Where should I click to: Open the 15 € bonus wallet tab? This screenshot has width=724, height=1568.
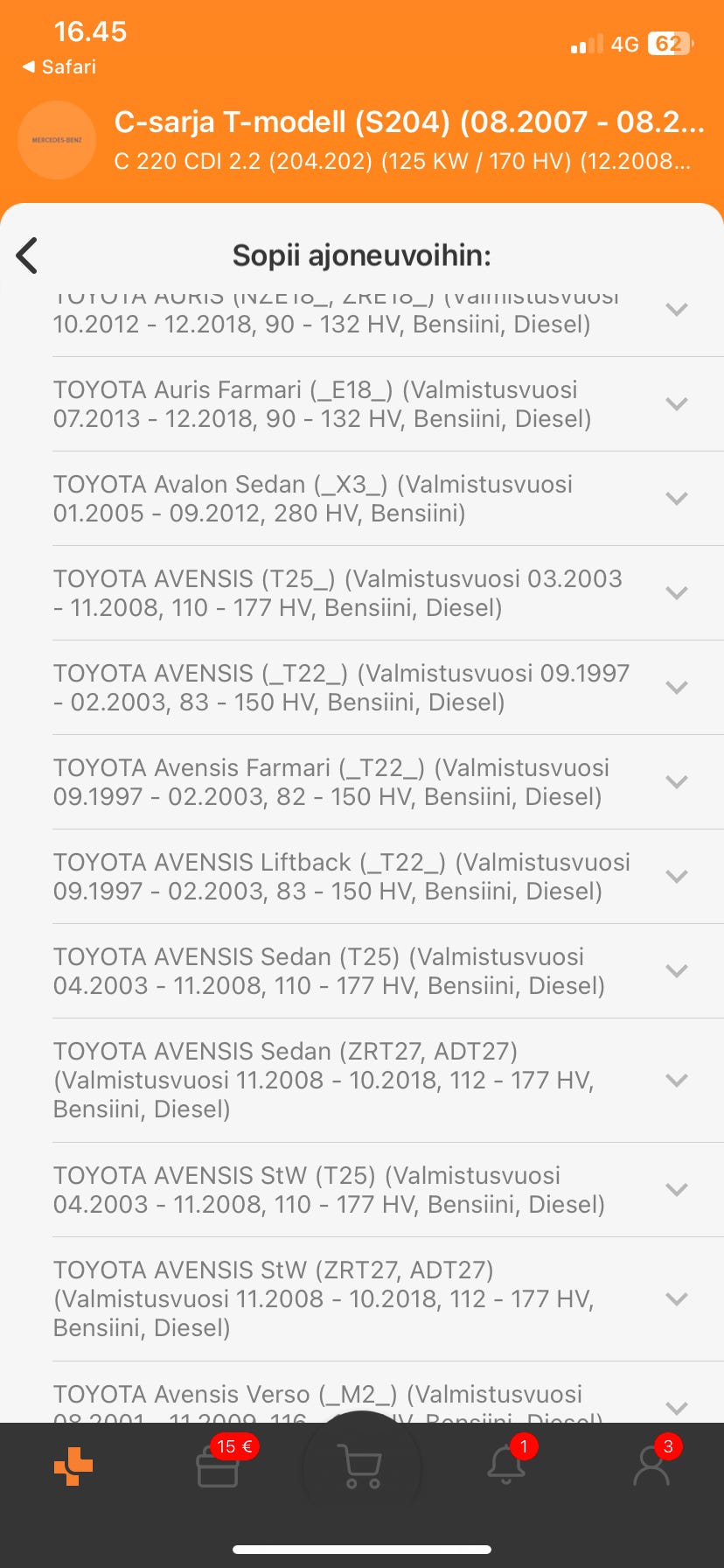point(218,1466)
